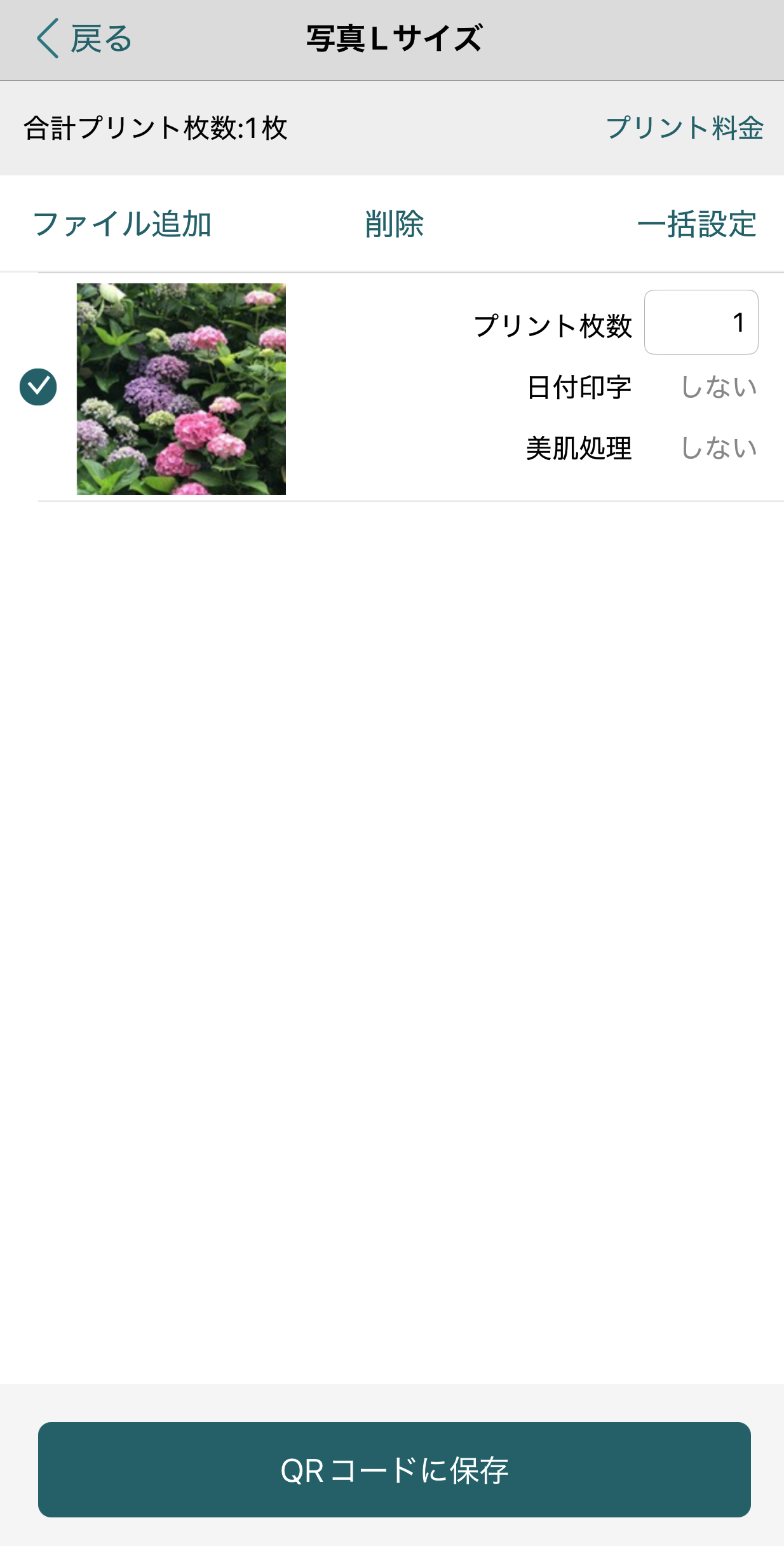
Task: Uncheck the hydrangea photo checkbox
Action: (38, 387)
